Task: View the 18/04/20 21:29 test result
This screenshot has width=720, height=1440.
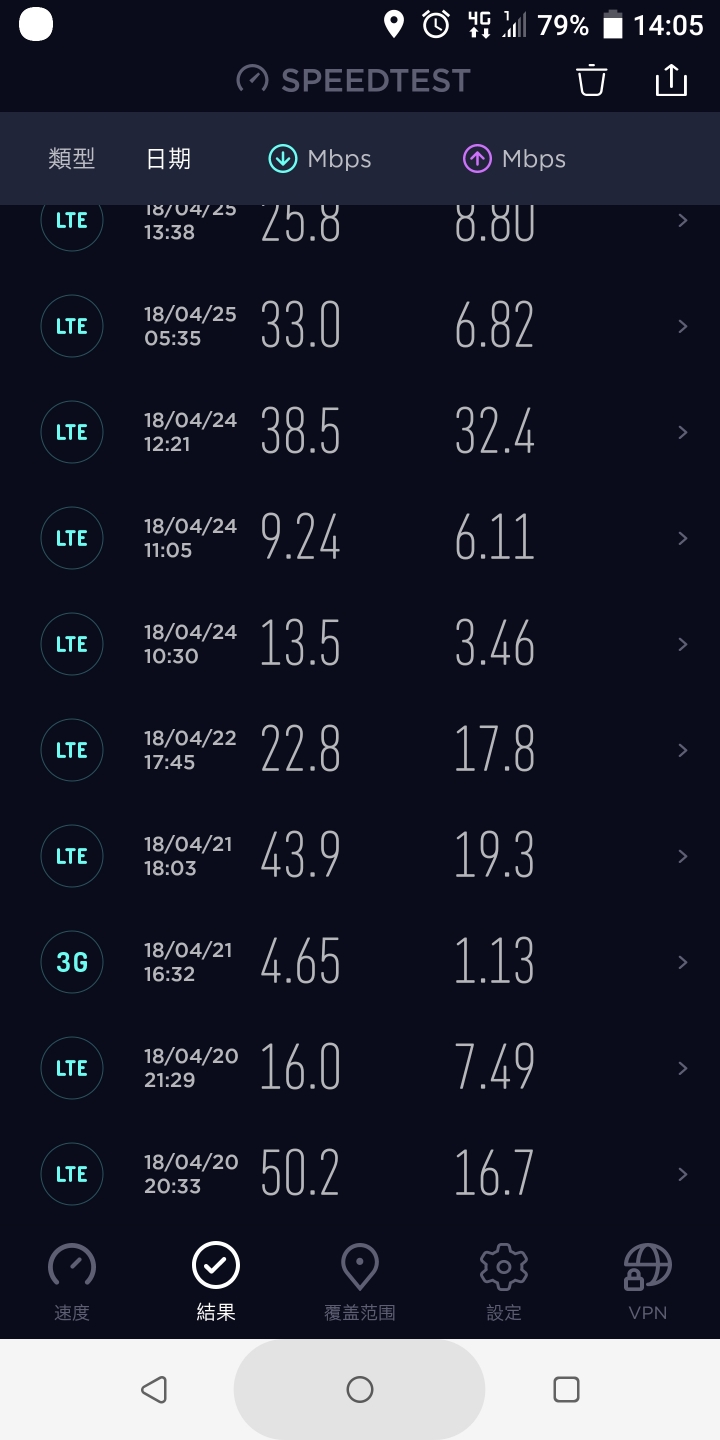Action: 360,1068
